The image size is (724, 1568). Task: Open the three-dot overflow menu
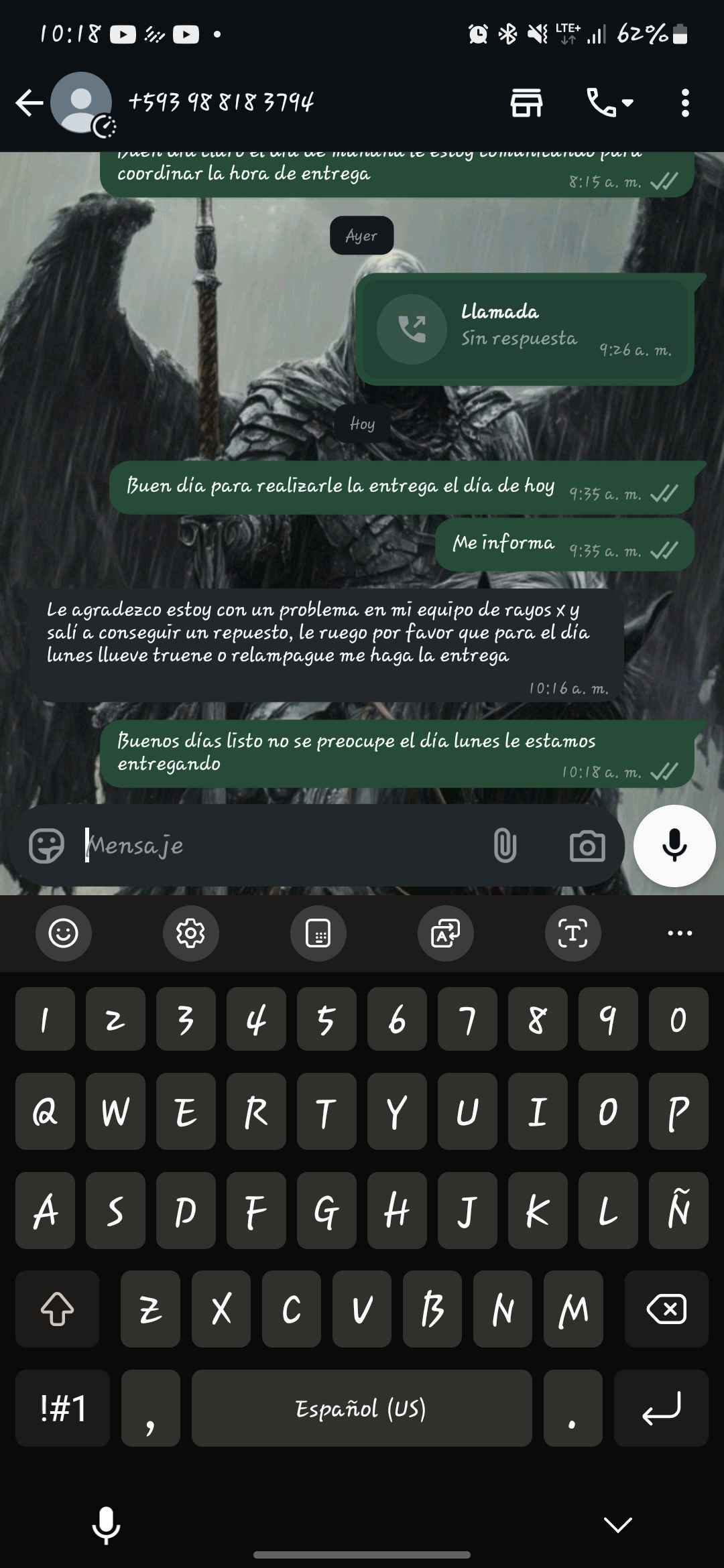(x=684, y=103)
